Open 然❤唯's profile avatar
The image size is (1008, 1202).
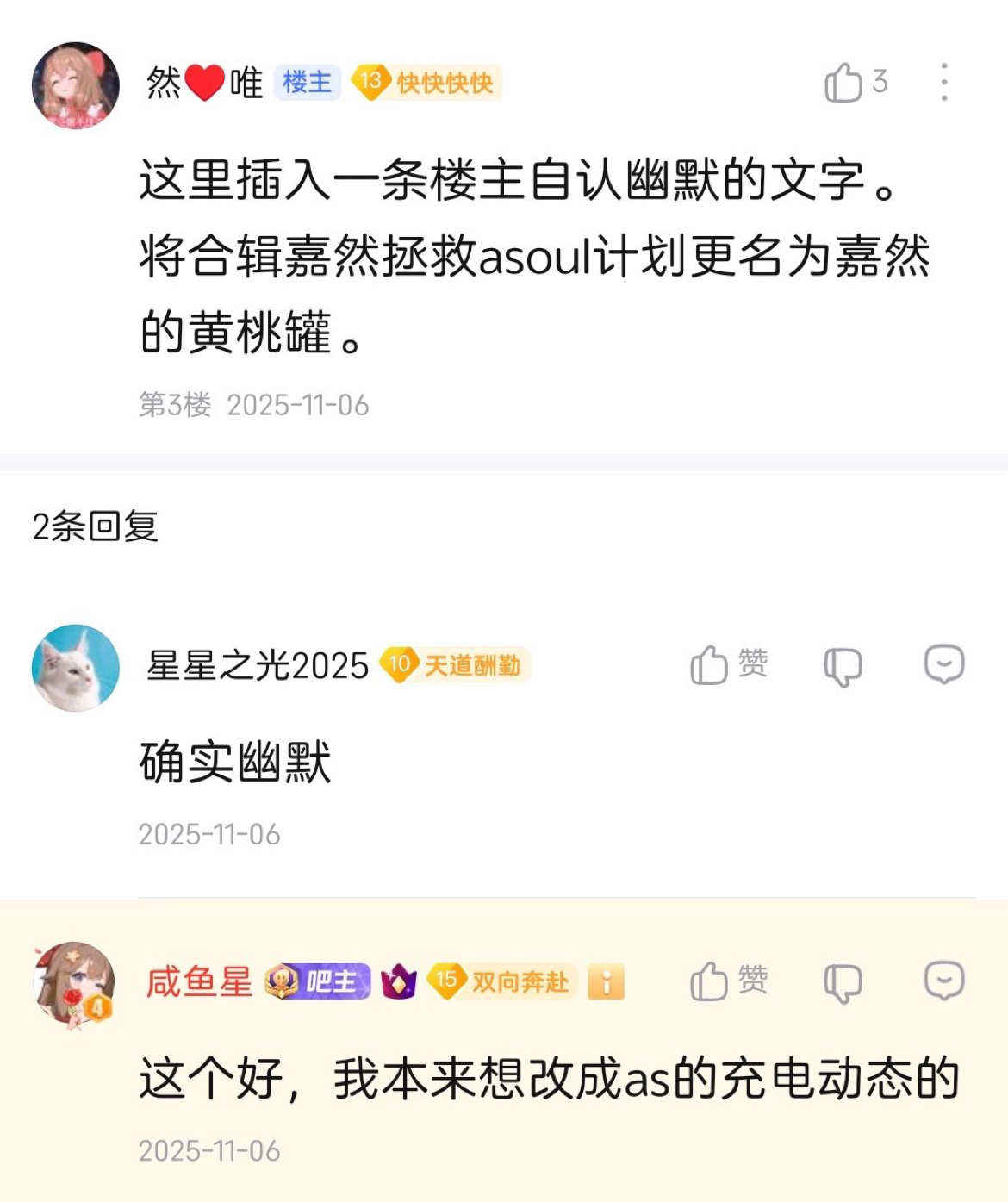click(76, 86)
